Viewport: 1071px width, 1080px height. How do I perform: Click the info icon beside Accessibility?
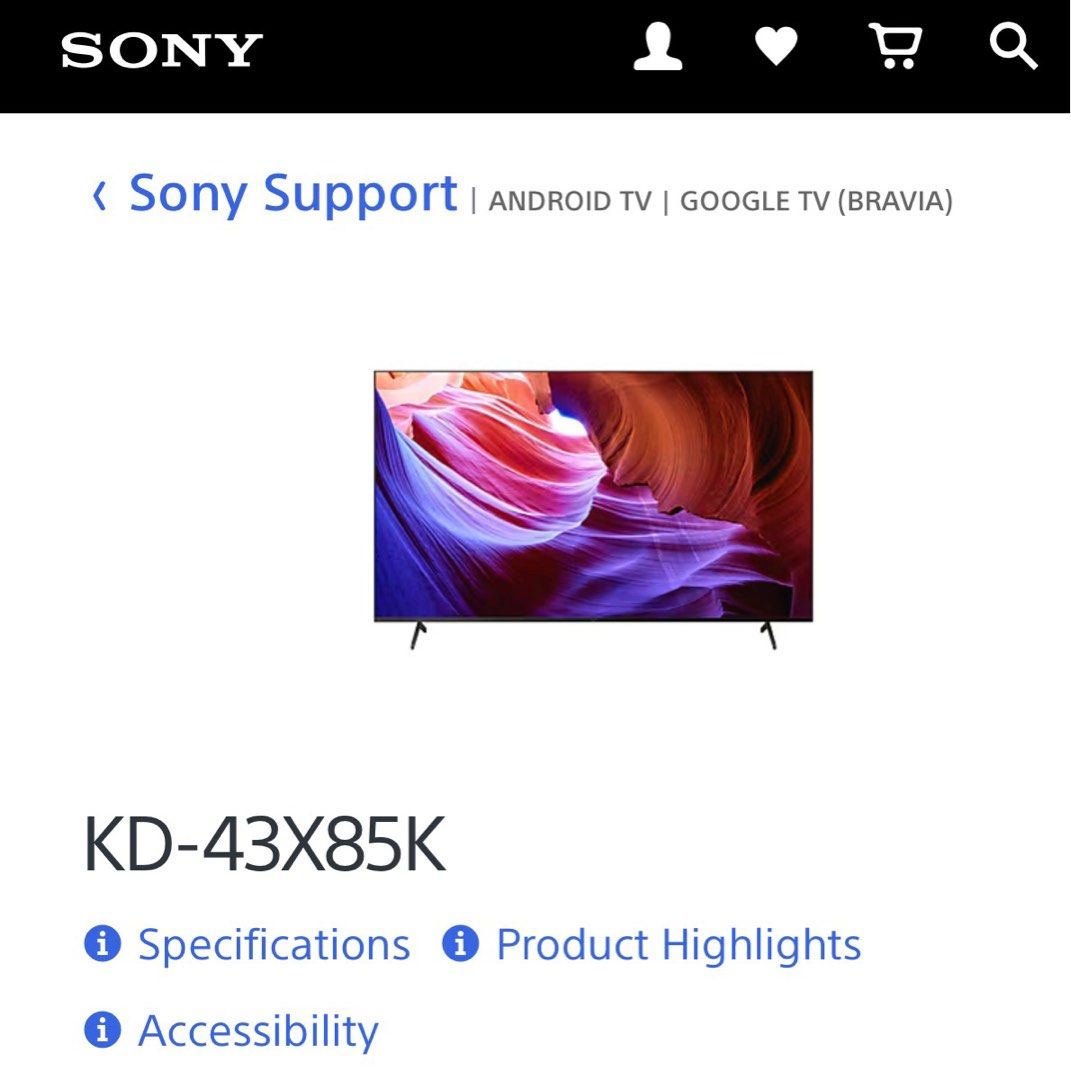[101, 1028]
